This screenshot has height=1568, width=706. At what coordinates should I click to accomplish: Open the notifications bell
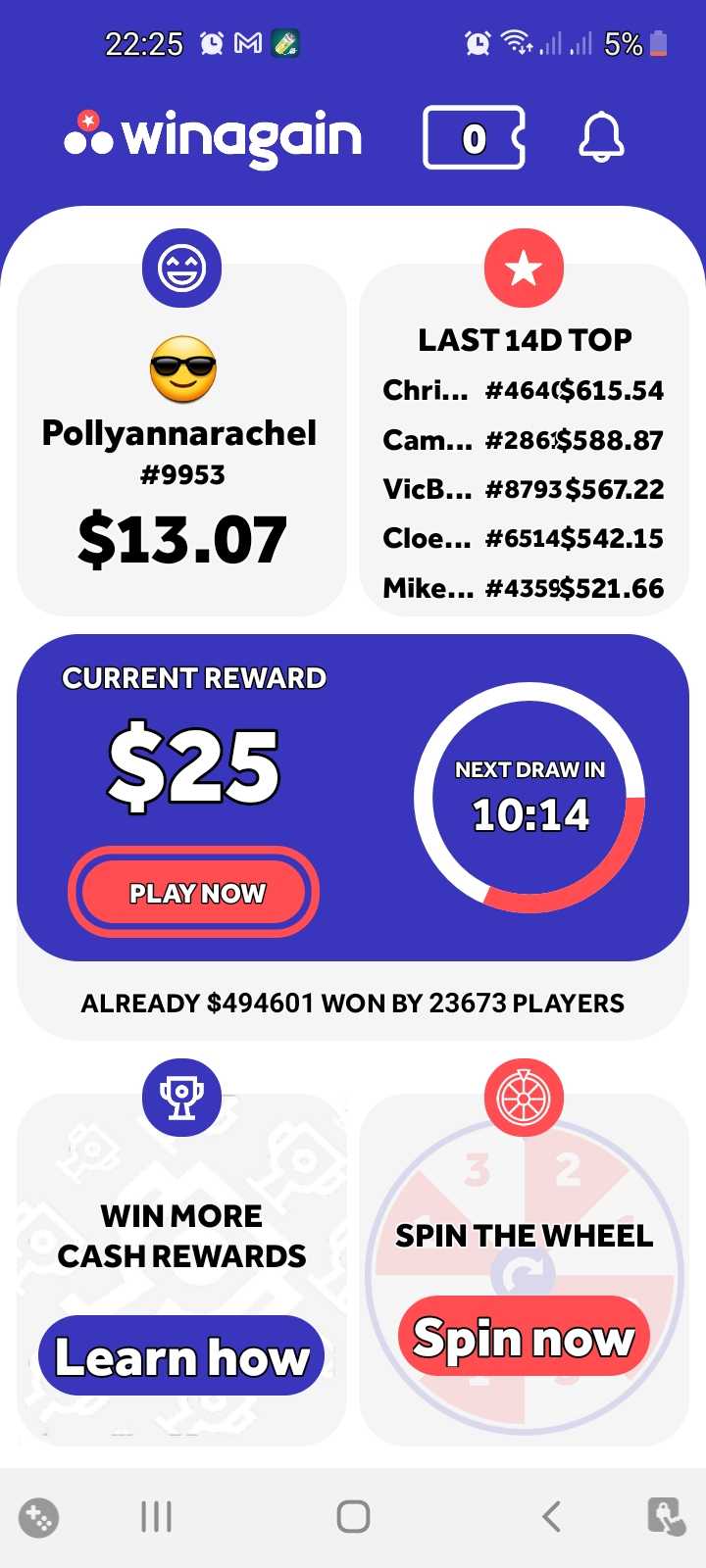pyautogui.click(x=601, y=137)
